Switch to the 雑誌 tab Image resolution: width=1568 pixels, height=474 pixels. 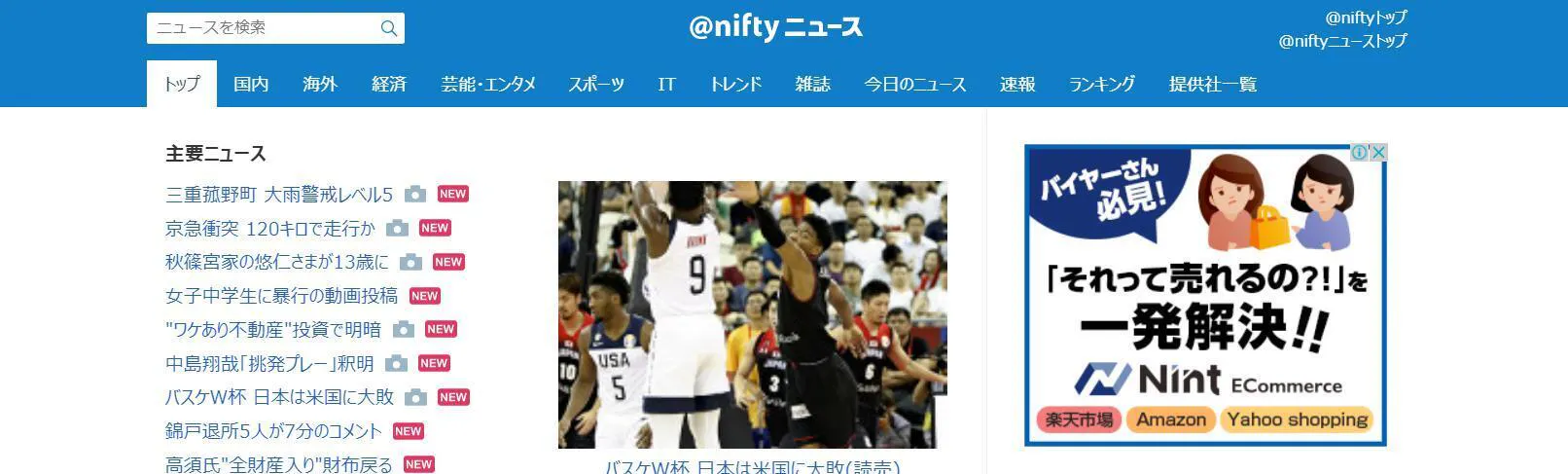coord(812,85)
